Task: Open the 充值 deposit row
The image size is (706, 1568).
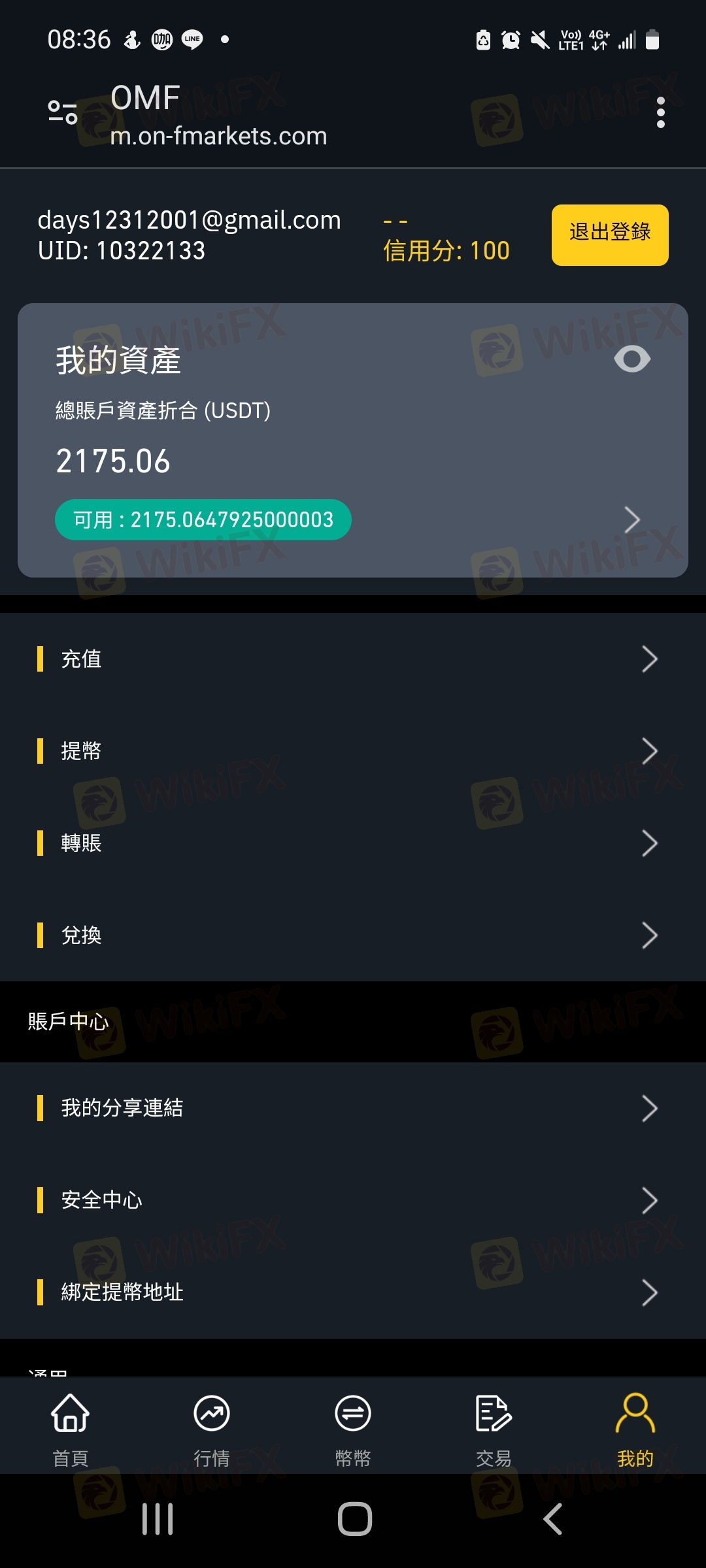Action: click(x=353, y=659)
